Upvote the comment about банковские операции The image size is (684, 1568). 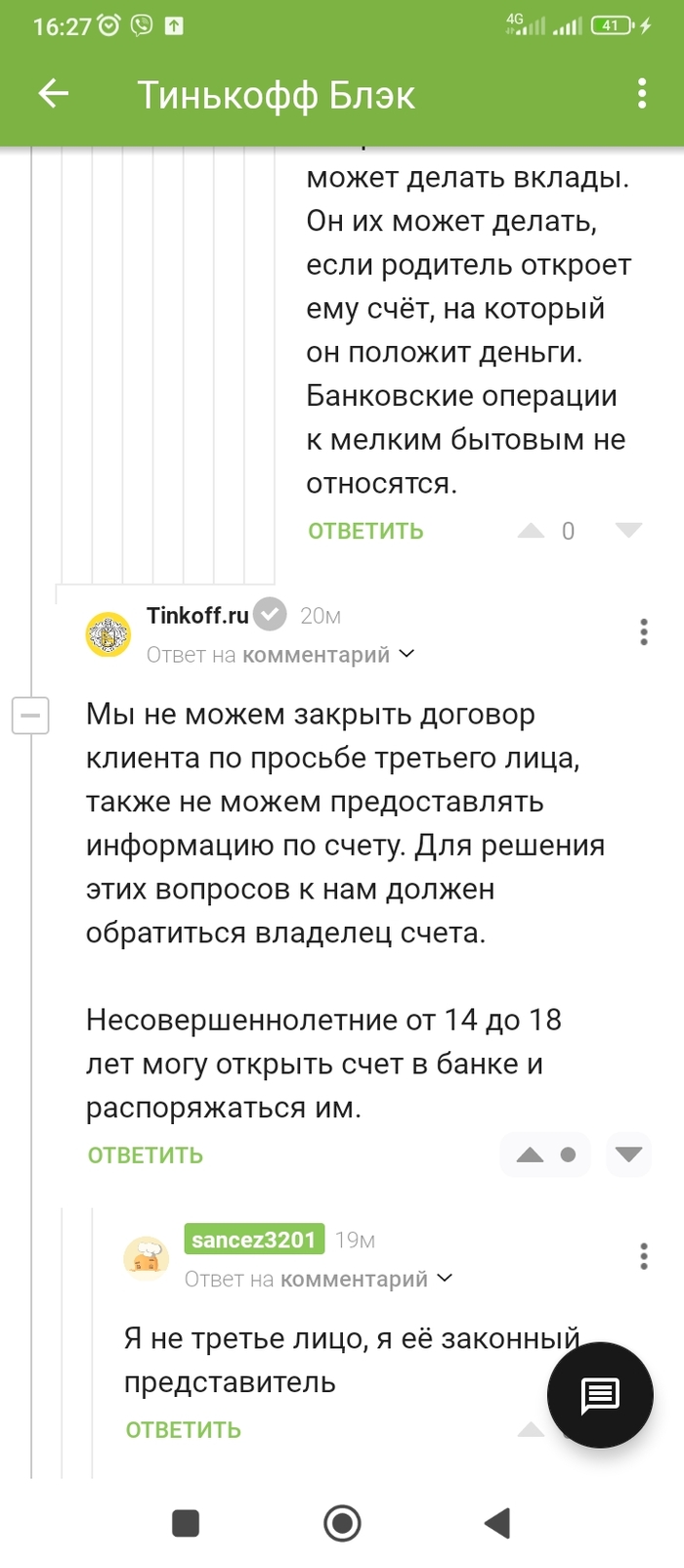tap(531, 531)
